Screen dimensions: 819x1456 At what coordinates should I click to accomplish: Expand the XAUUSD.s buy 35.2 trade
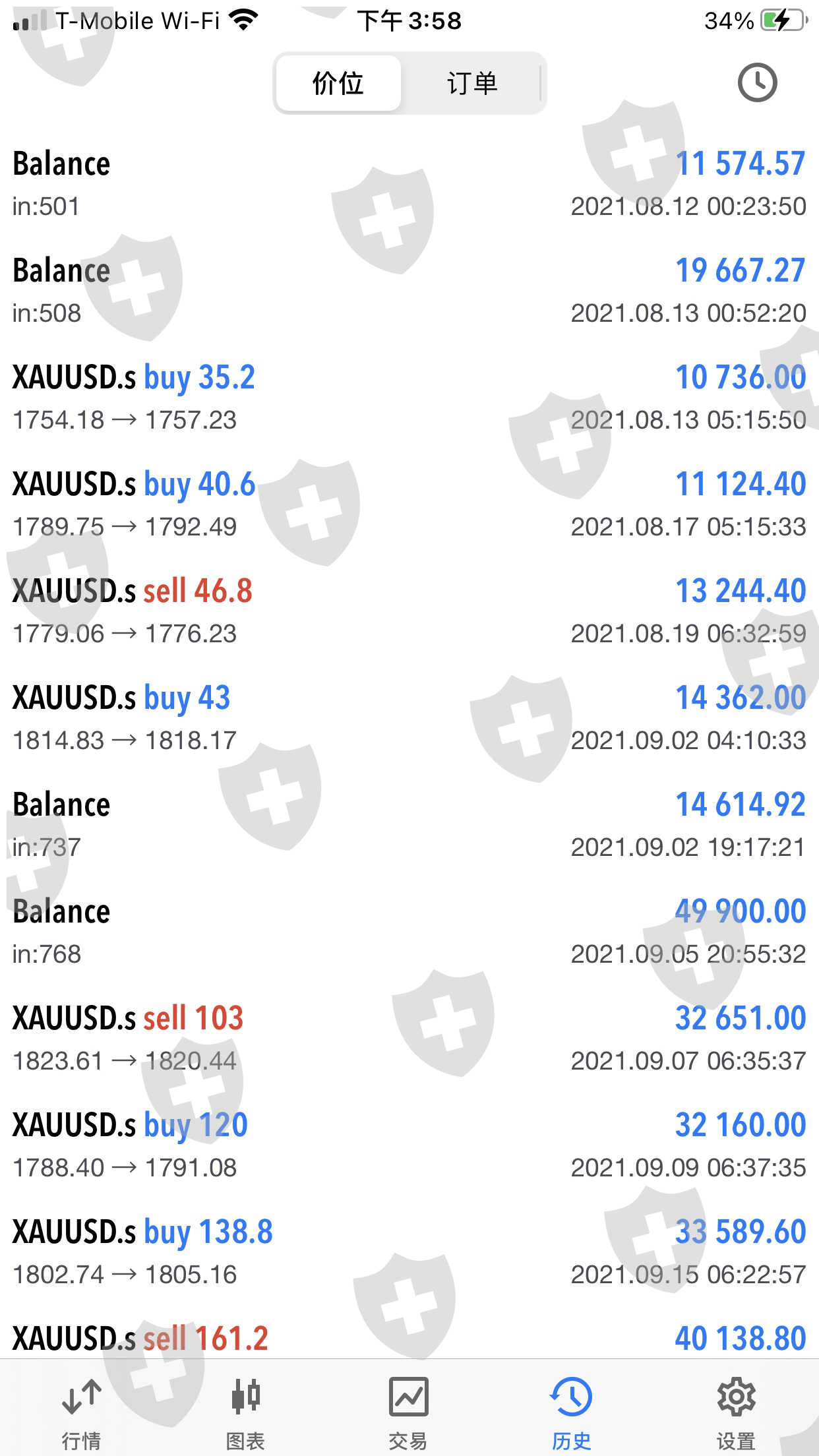409,397
